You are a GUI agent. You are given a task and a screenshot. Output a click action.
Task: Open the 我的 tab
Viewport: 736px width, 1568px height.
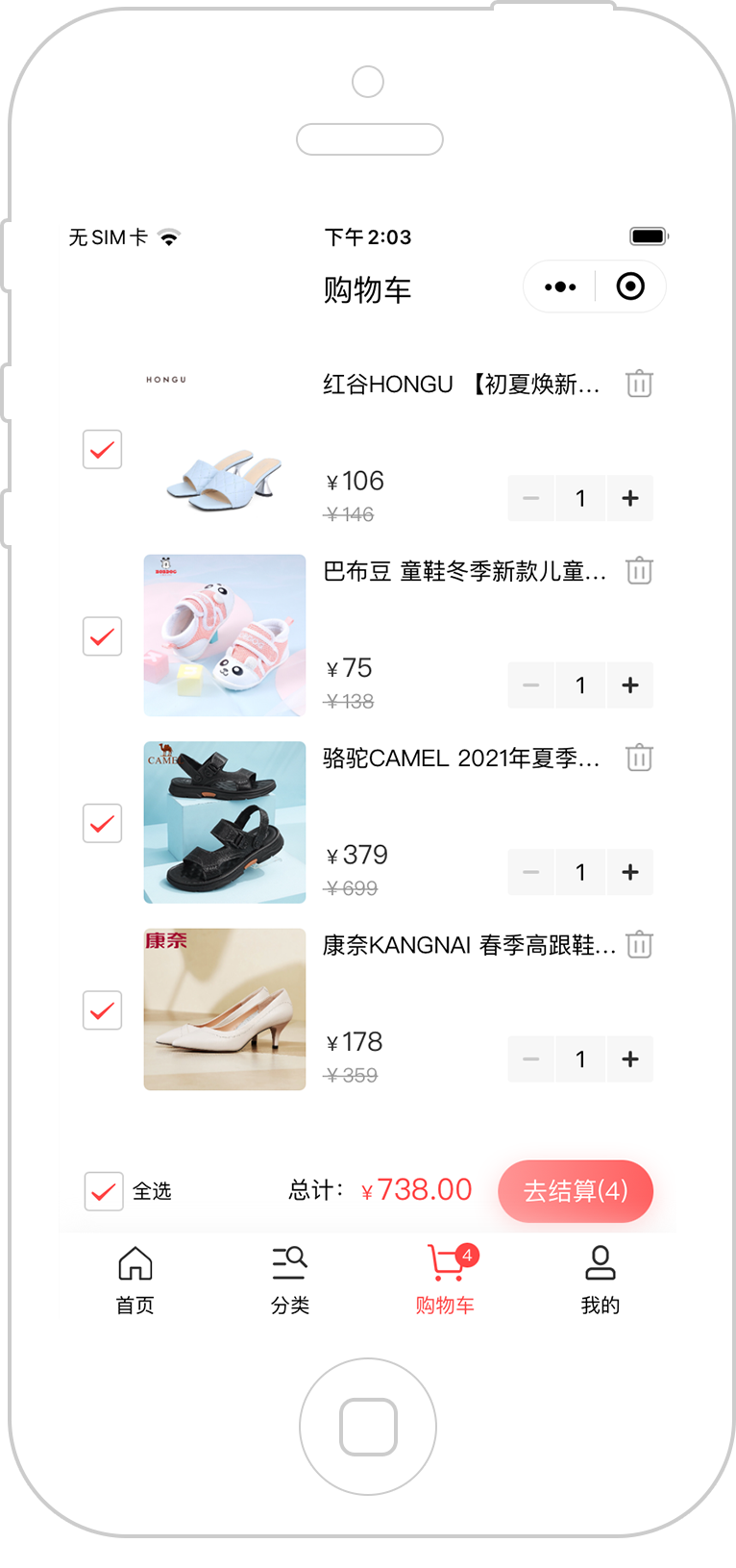[601, 1281]
